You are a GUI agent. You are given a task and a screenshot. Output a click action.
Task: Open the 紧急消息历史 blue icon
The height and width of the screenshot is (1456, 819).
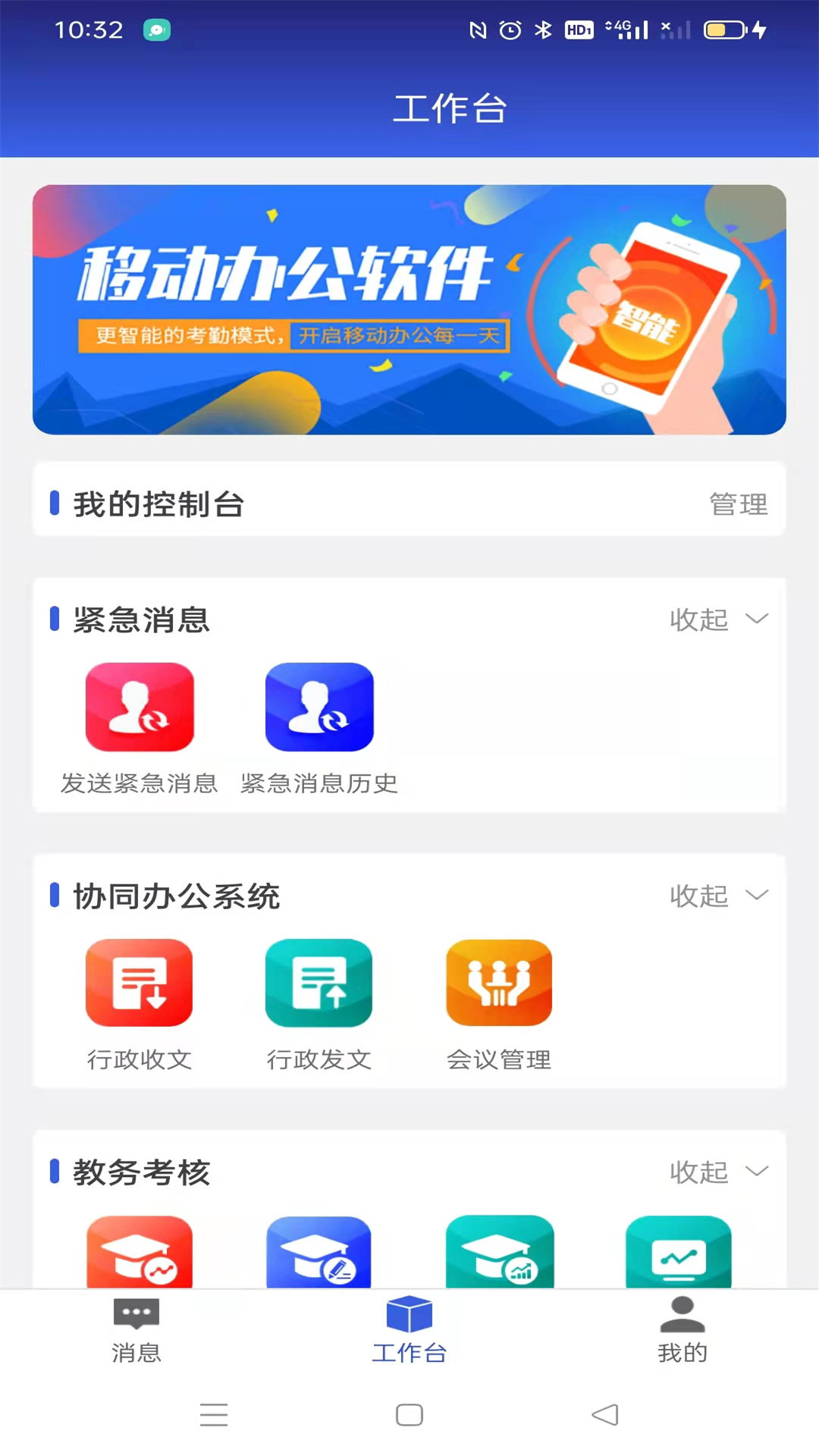[x=319, y=708]
